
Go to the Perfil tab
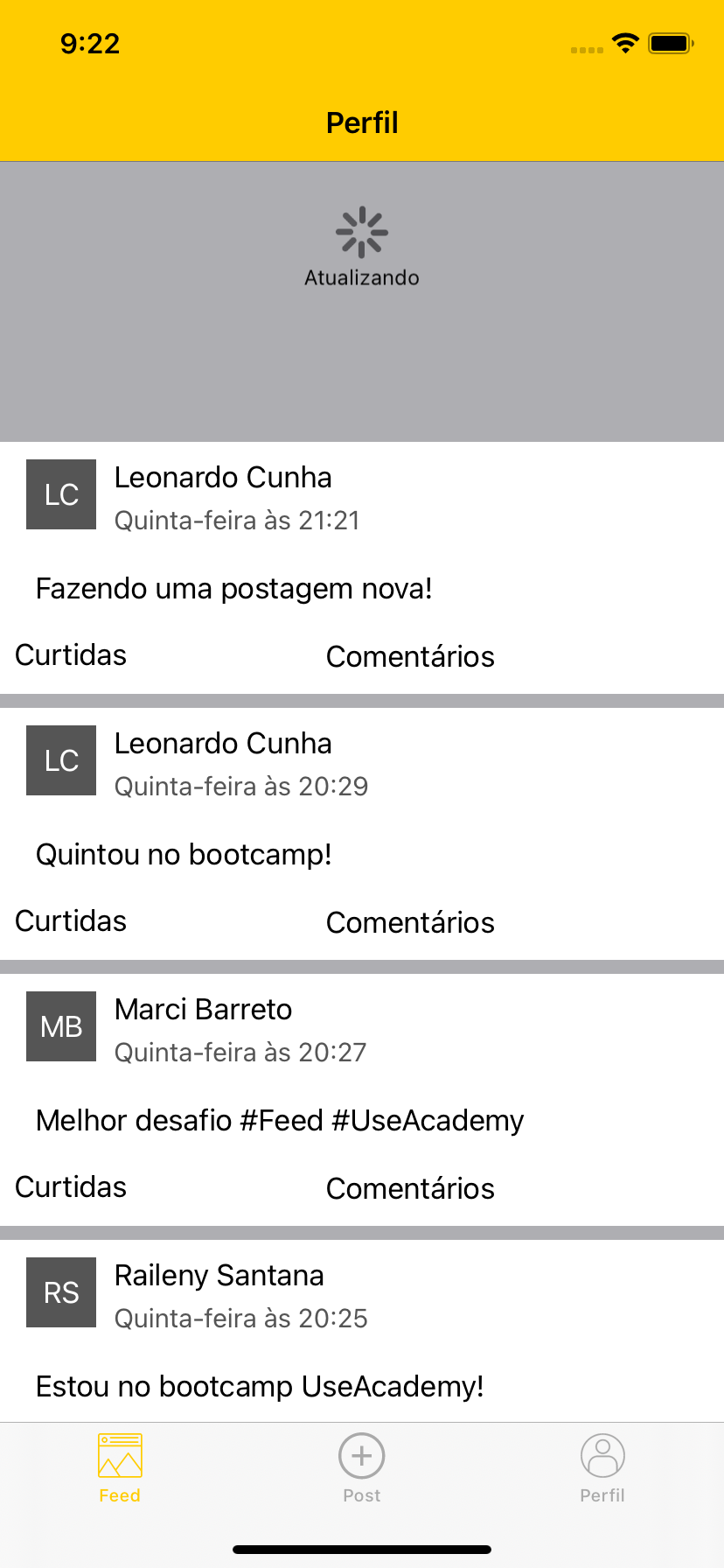[602, 1467]
